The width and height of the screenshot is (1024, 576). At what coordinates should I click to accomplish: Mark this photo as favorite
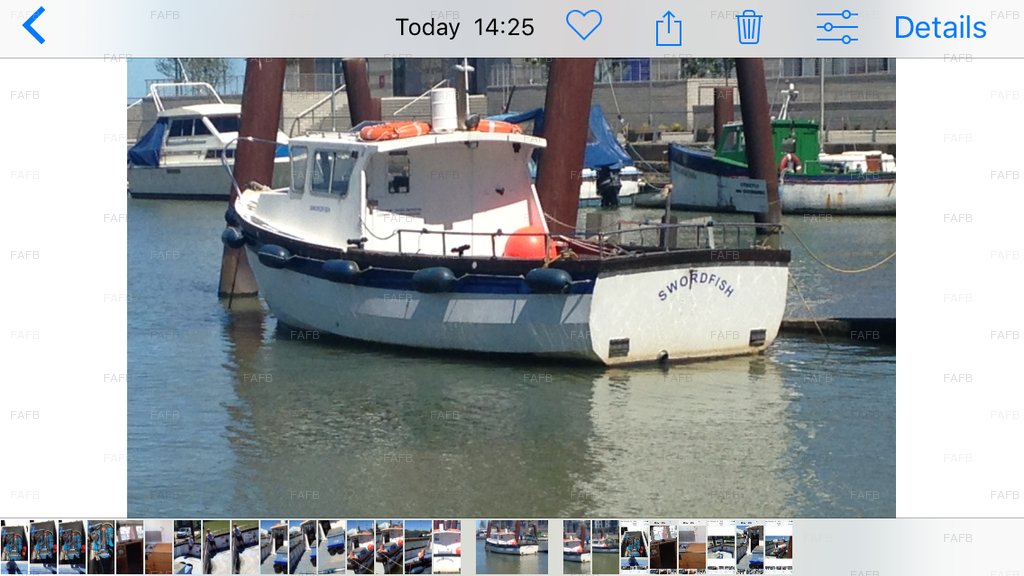(x=584, y=25)
